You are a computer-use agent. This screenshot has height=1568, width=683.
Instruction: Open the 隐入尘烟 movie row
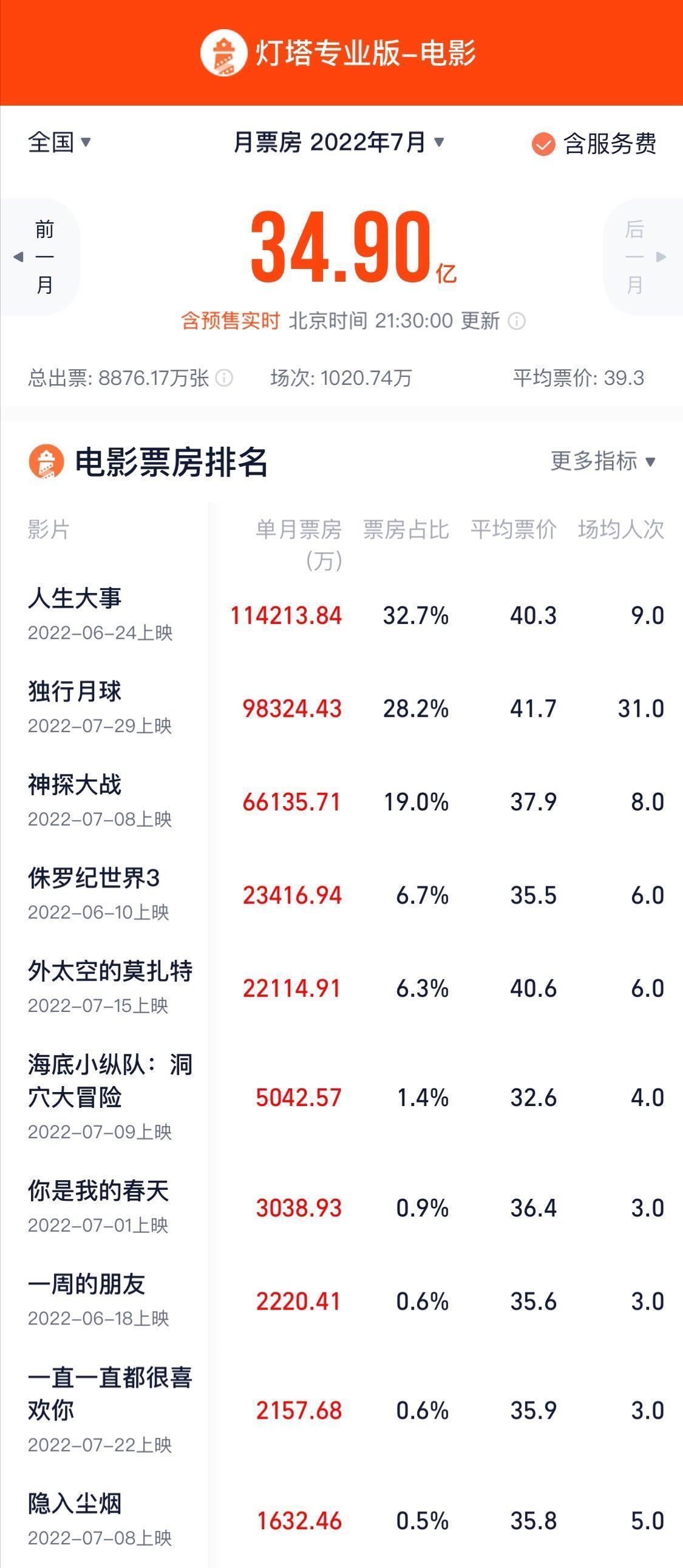click(x=341, y=1520)
